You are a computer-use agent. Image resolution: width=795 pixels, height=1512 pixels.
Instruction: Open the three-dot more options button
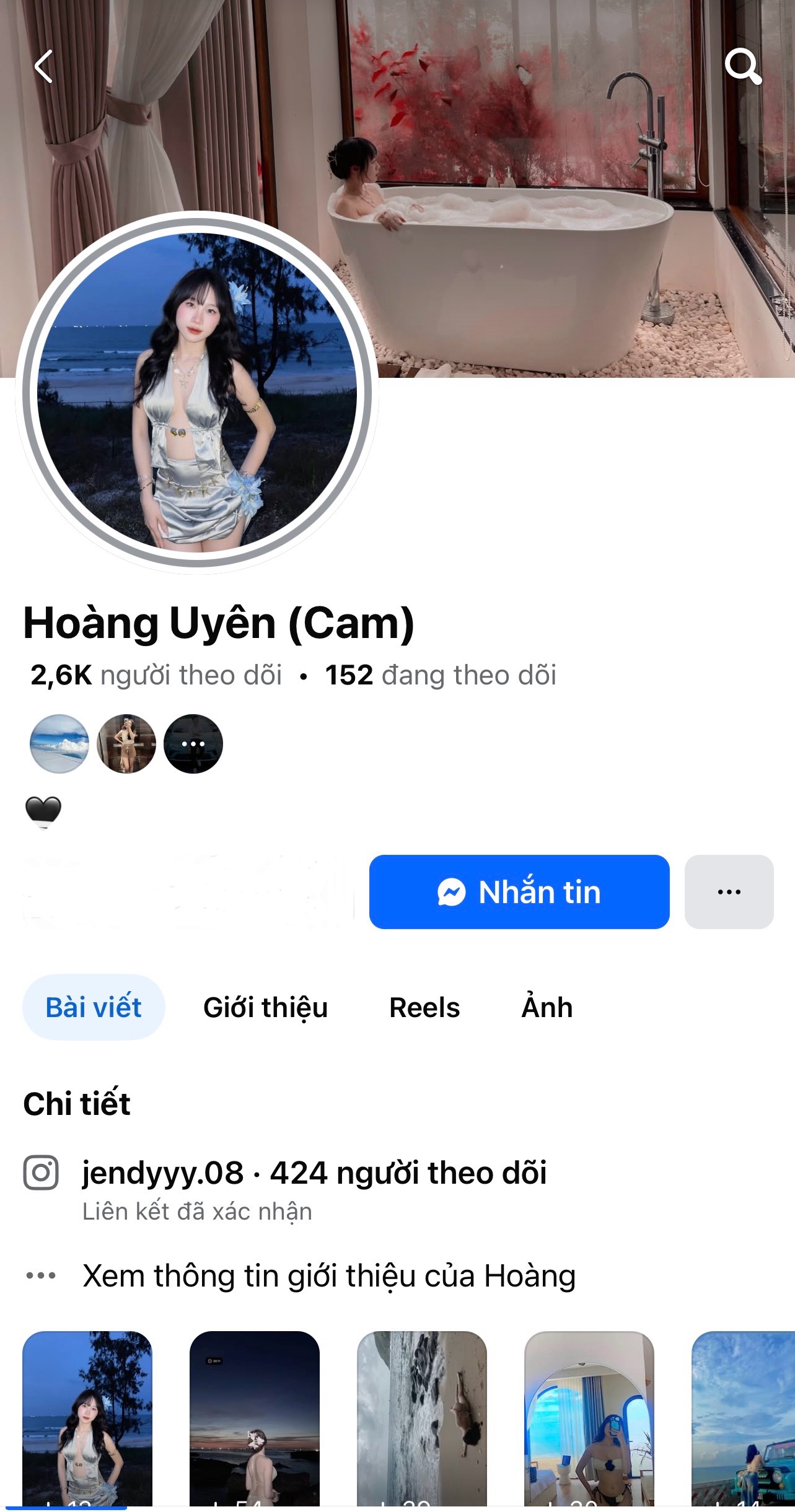point(729,892)
